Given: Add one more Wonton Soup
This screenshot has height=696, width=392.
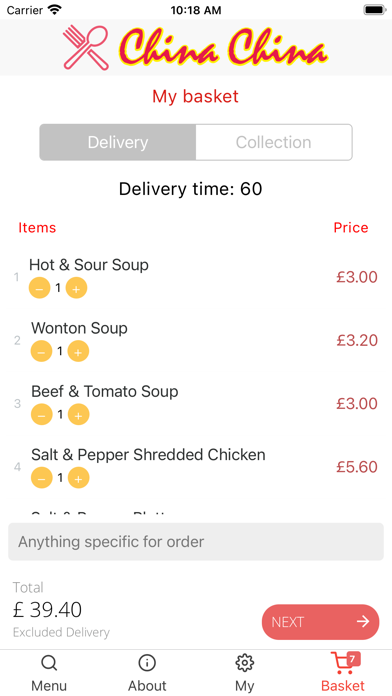Looking at the screenshot, I should click(78, 352).
